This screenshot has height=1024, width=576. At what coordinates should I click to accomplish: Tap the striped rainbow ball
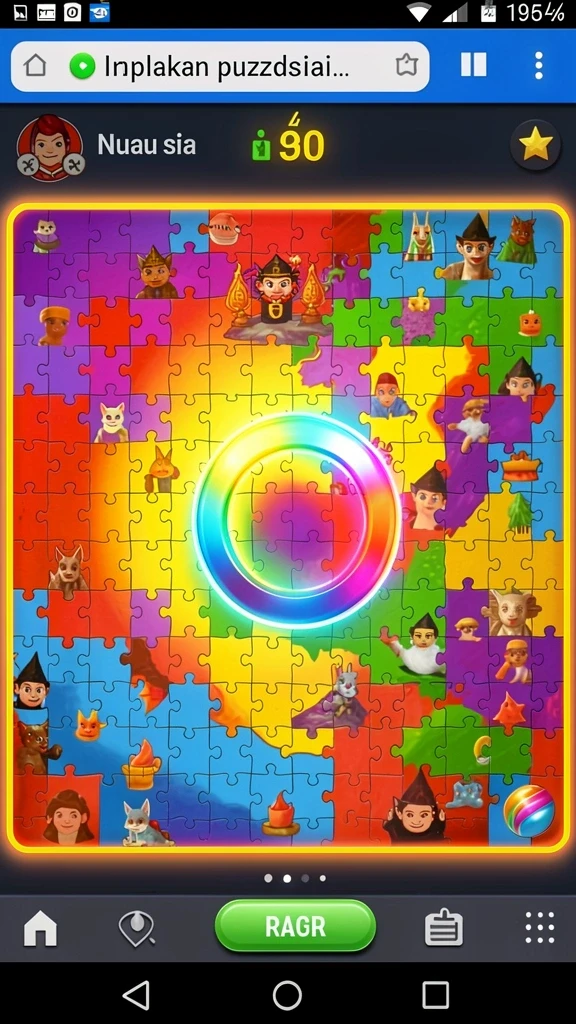(529, 810)
